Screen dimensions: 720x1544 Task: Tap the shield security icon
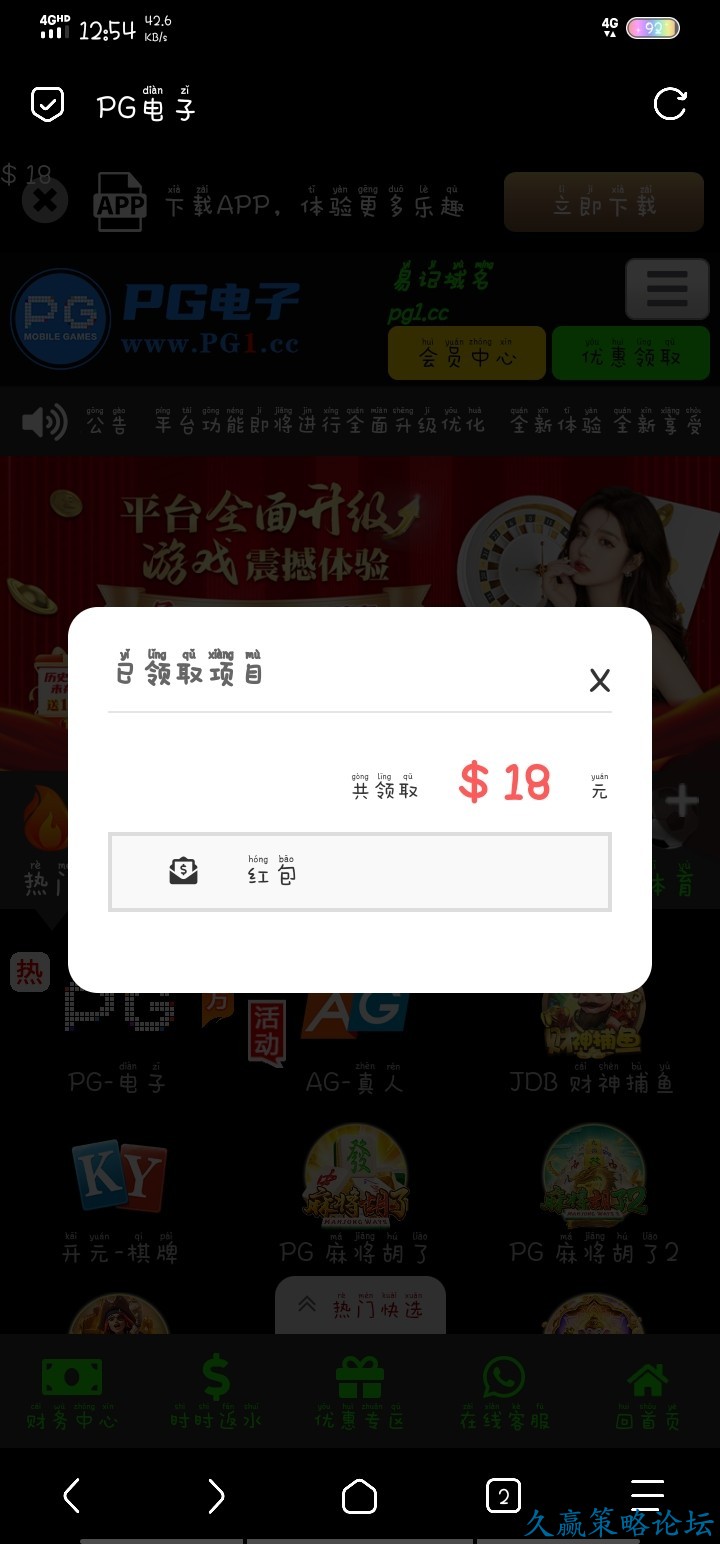(x=48, y=105)
